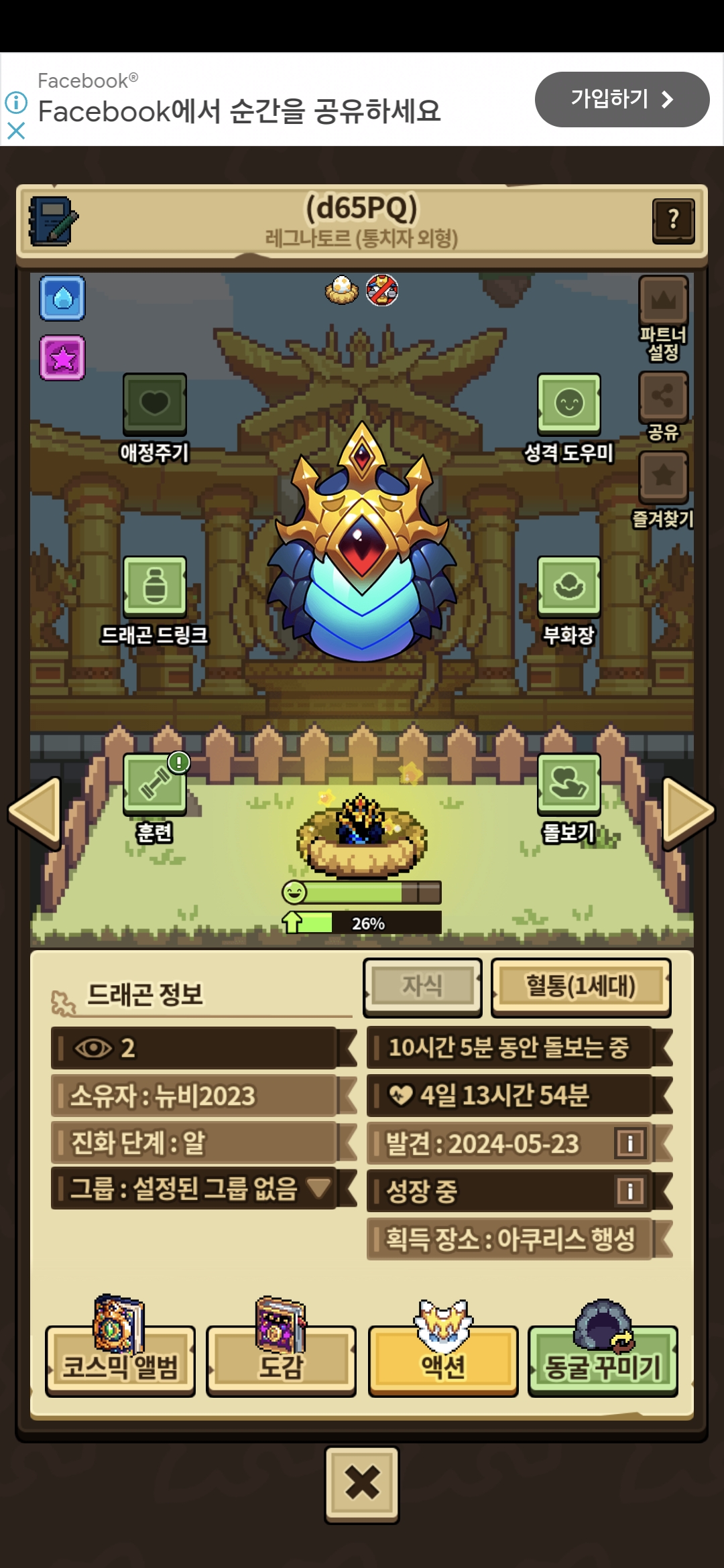The image size is (724, 1568).
Task: View next dragon with right arrow
Action: pyautogui.click(x=688, y=812)
